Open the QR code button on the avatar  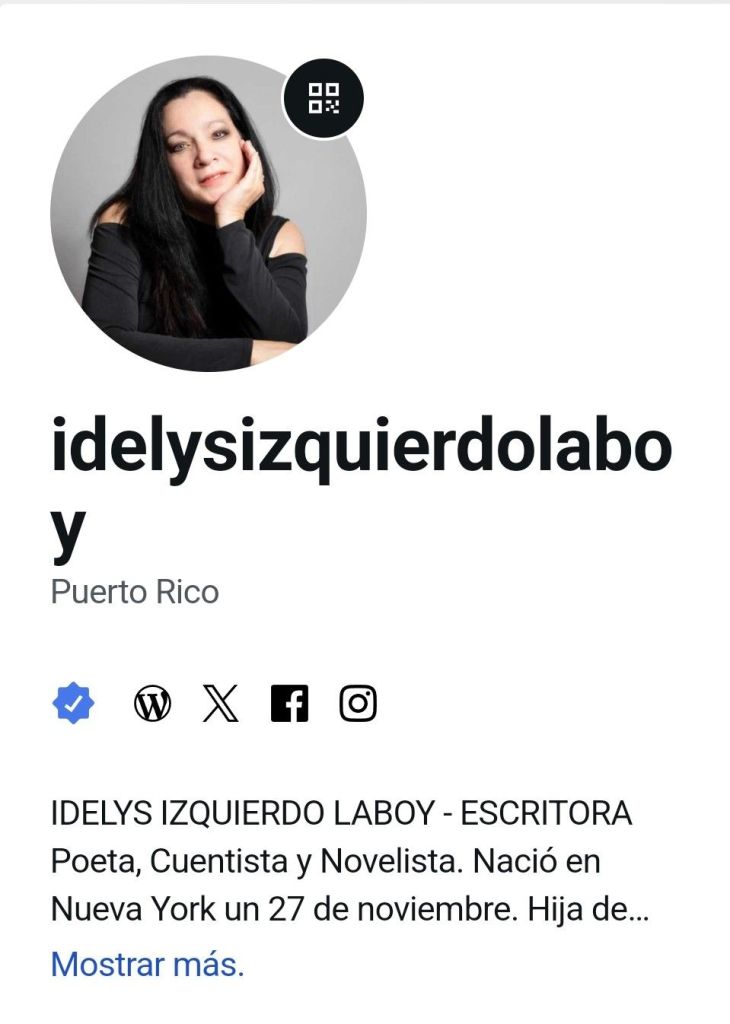[323, 98]
